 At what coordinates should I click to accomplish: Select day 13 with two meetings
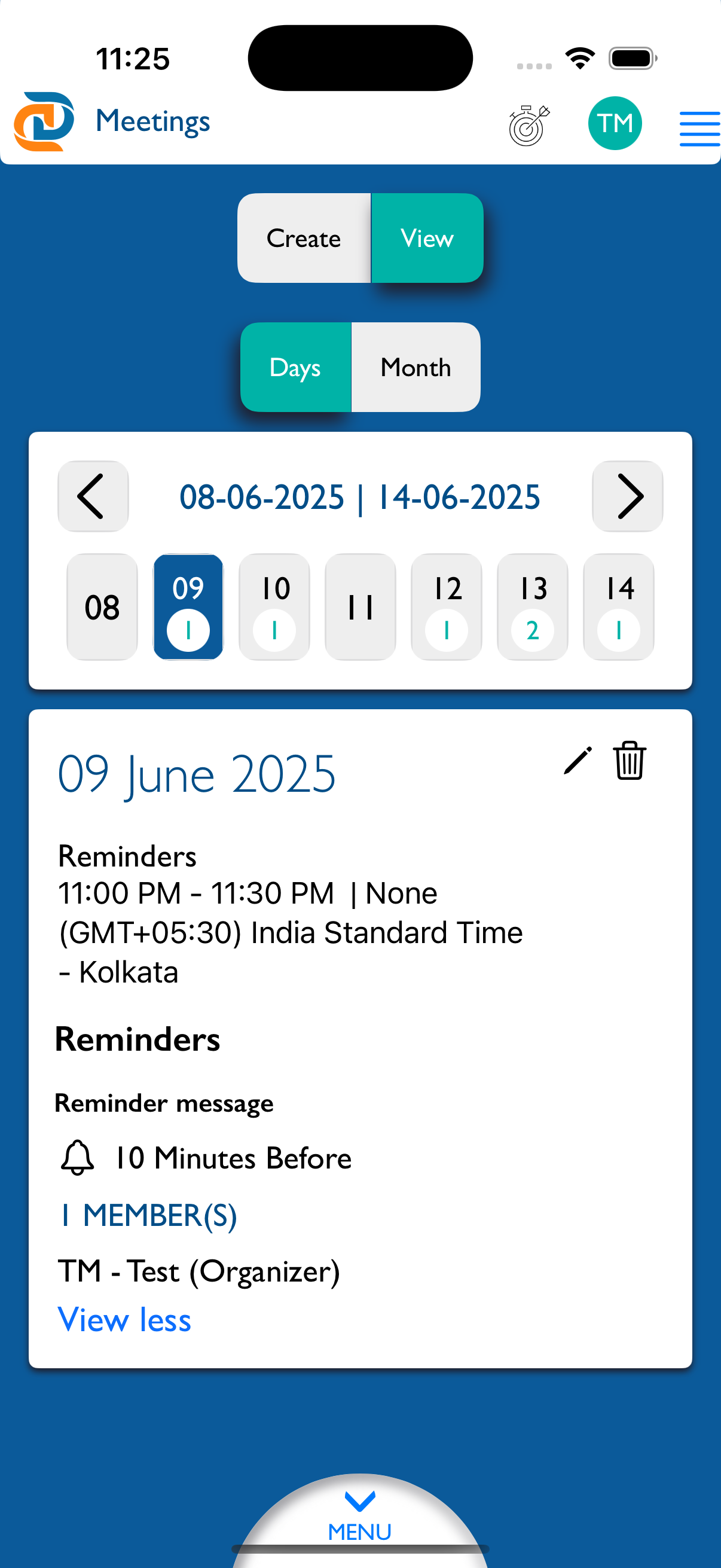(533, 606)
